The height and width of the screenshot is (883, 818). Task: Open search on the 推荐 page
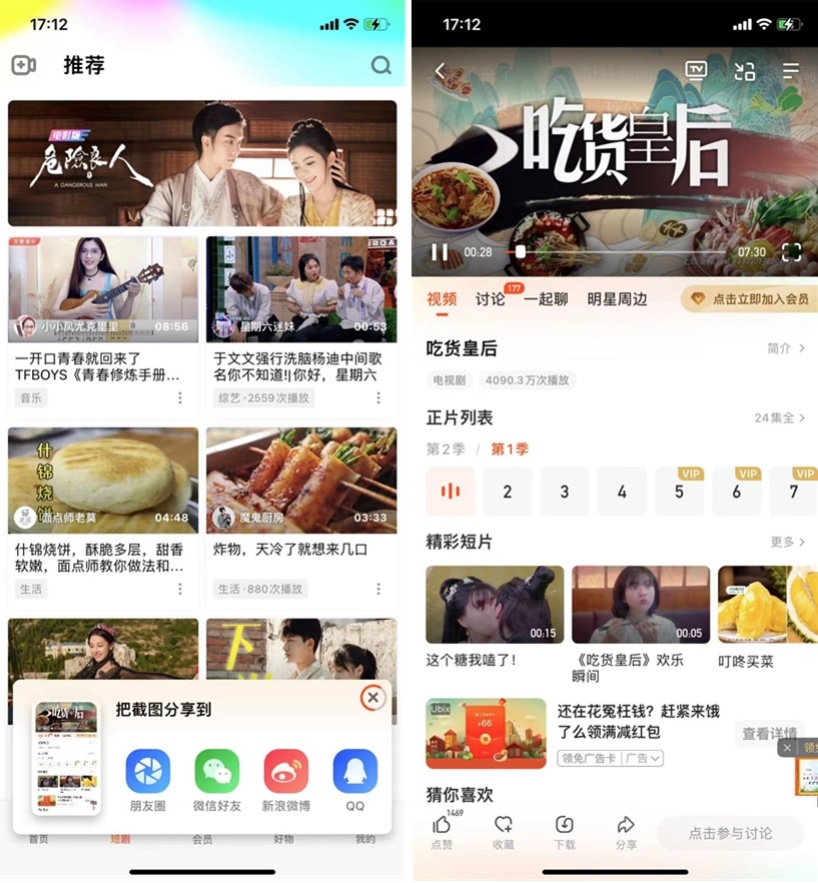(381, 65)
